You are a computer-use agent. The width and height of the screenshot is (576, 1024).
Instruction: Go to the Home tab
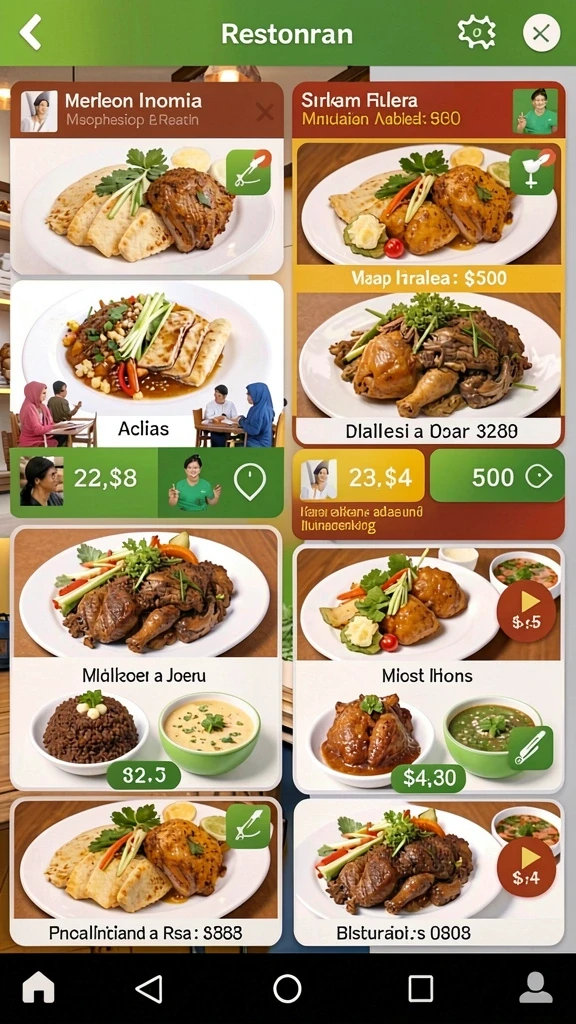38,988
